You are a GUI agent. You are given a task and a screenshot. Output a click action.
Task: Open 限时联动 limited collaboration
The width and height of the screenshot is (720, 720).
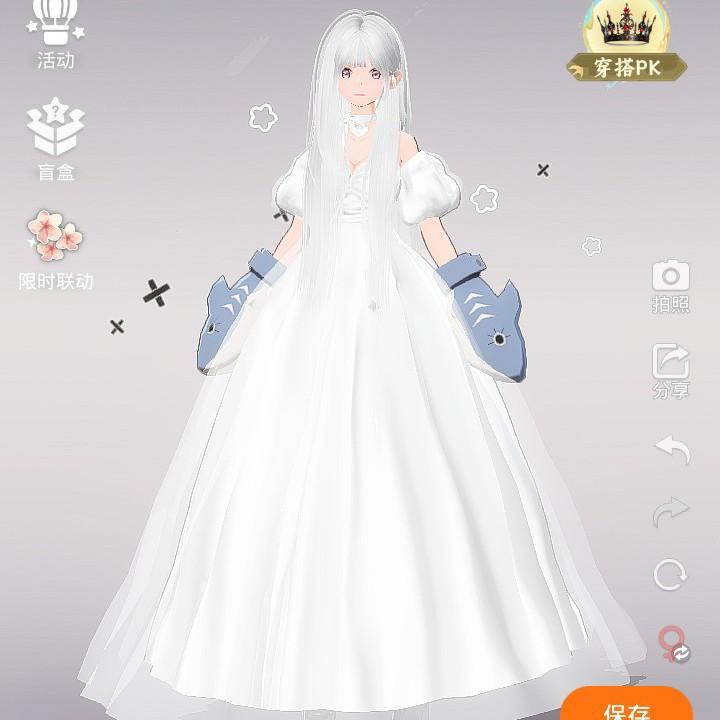[56, 248]
